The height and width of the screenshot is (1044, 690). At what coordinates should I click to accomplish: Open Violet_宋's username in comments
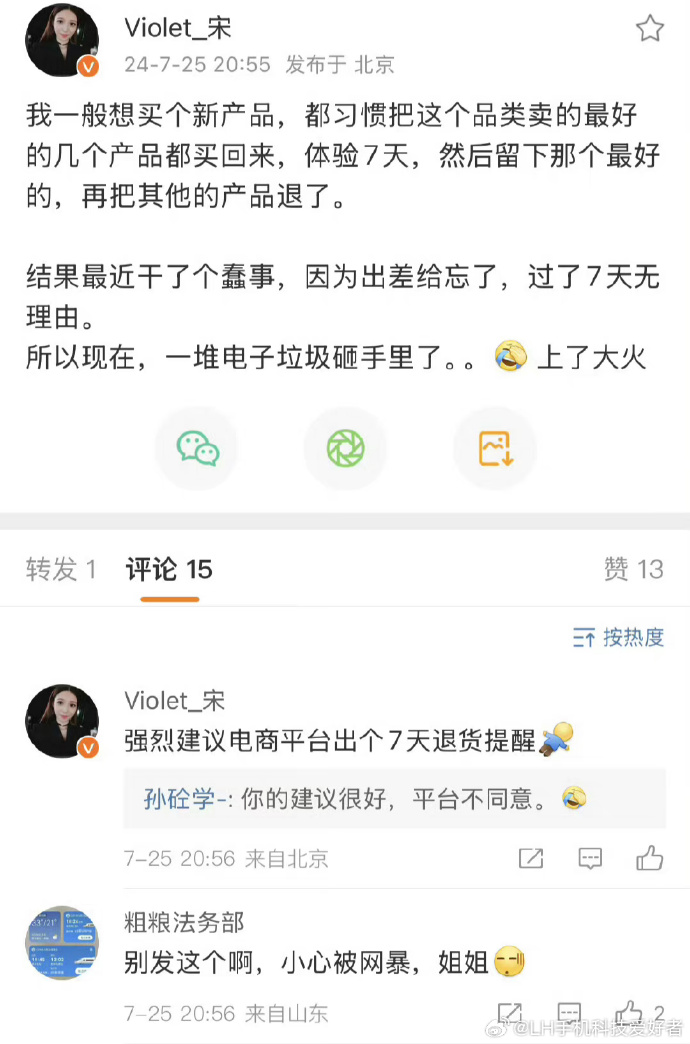tap(174, 700)
